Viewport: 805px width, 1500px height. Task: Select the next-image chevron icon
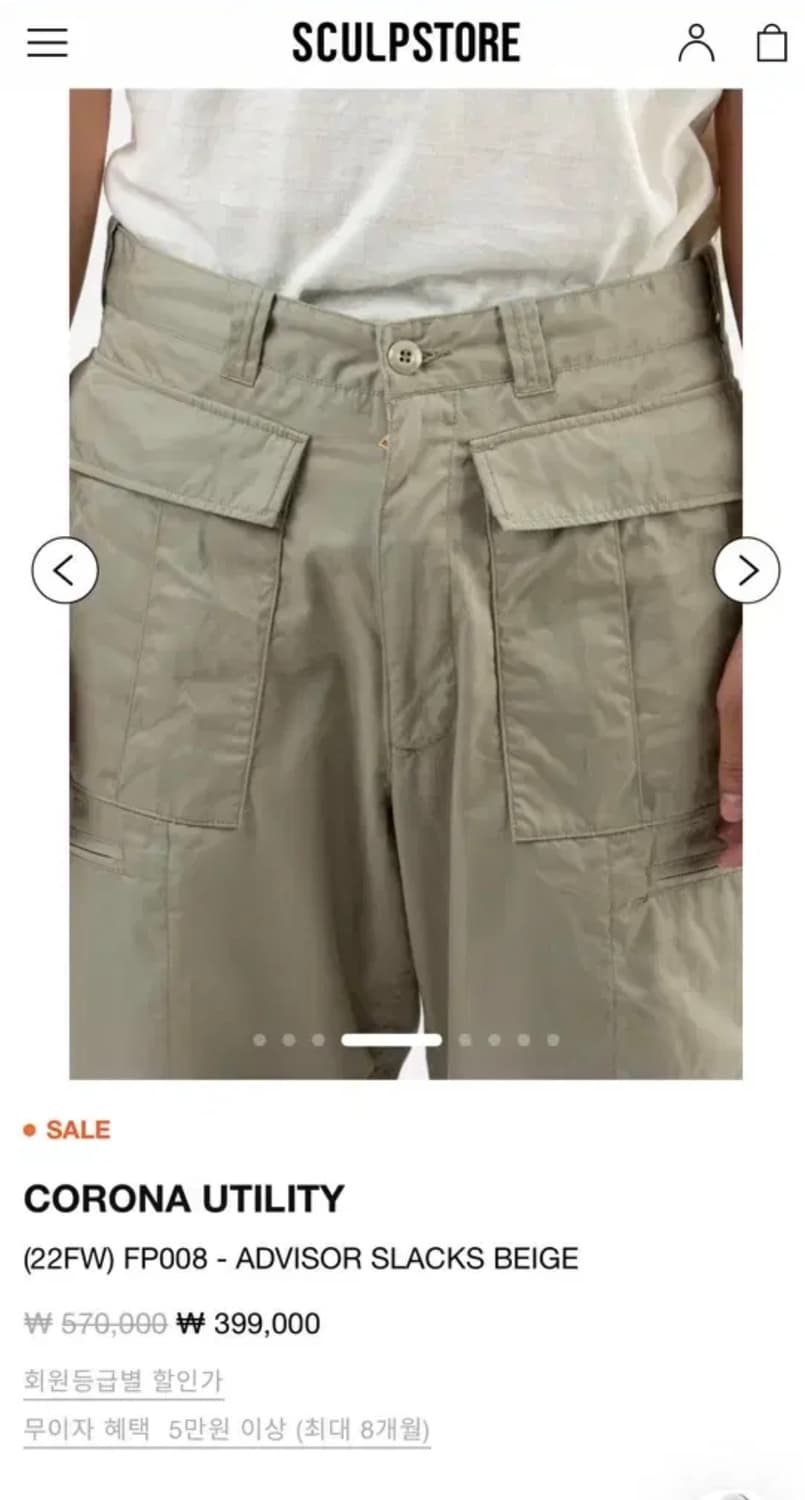point(746,571)
